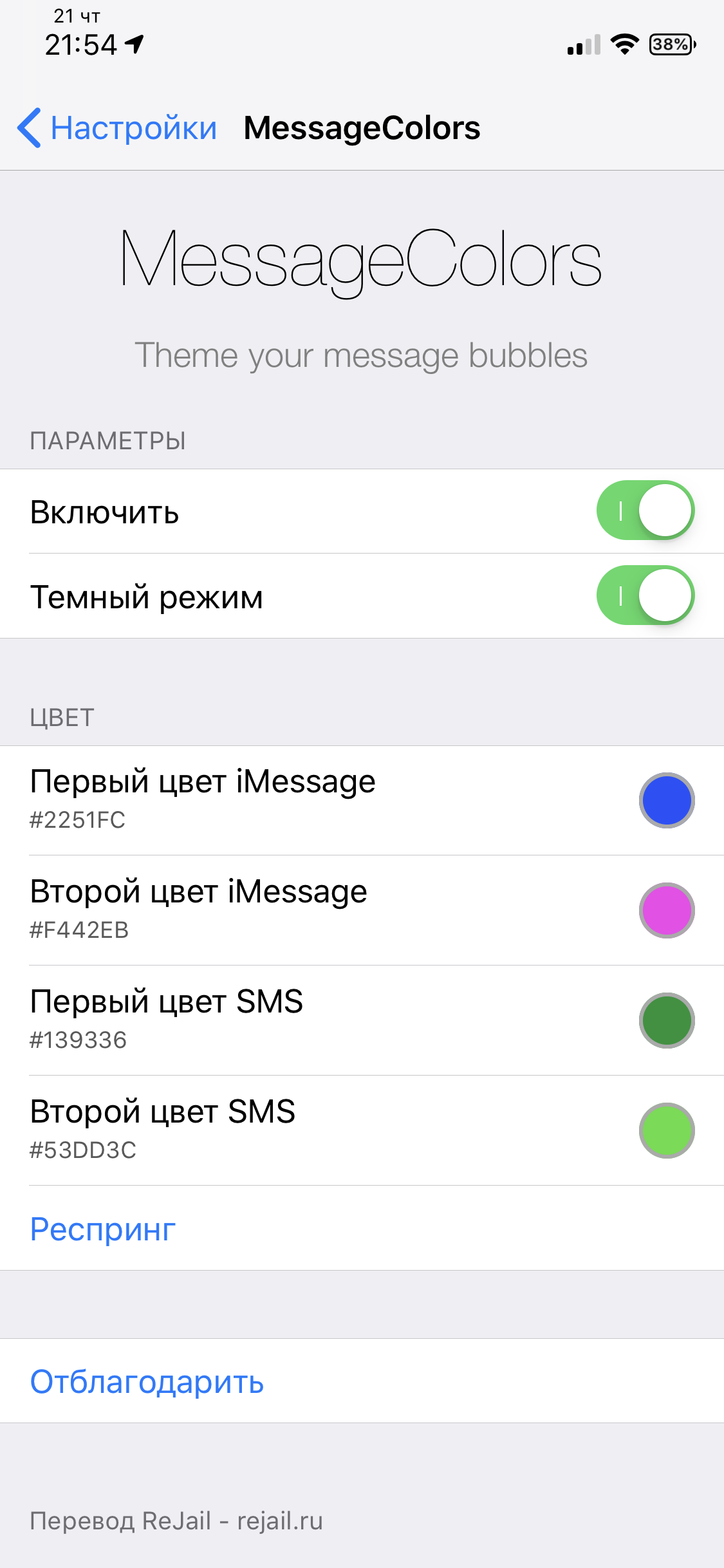Edit Второй цвет SMS color

[x=362, y=1130]
